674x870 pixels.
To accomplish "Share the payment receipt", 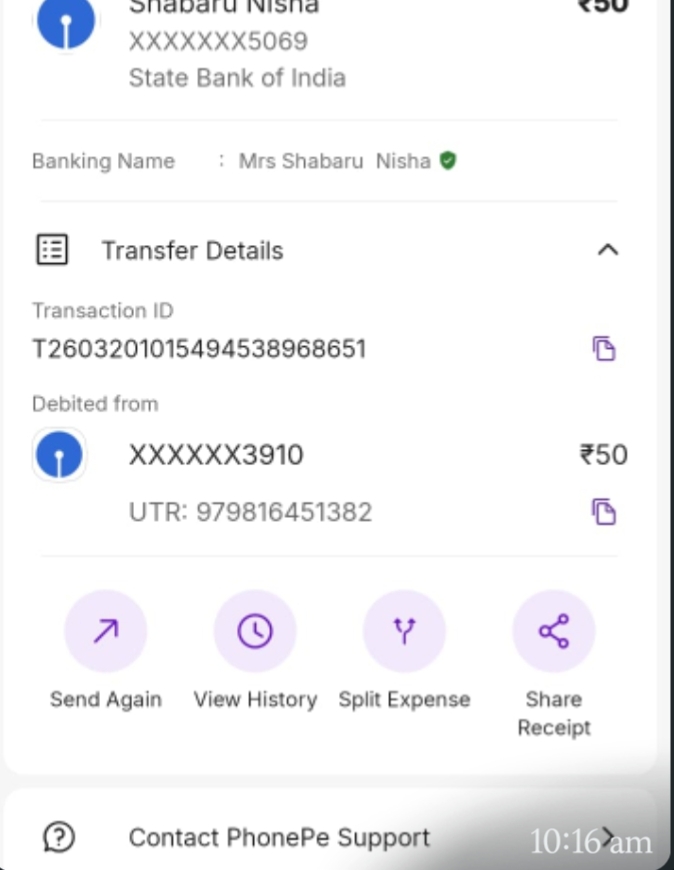I will [x=553, y=631].
